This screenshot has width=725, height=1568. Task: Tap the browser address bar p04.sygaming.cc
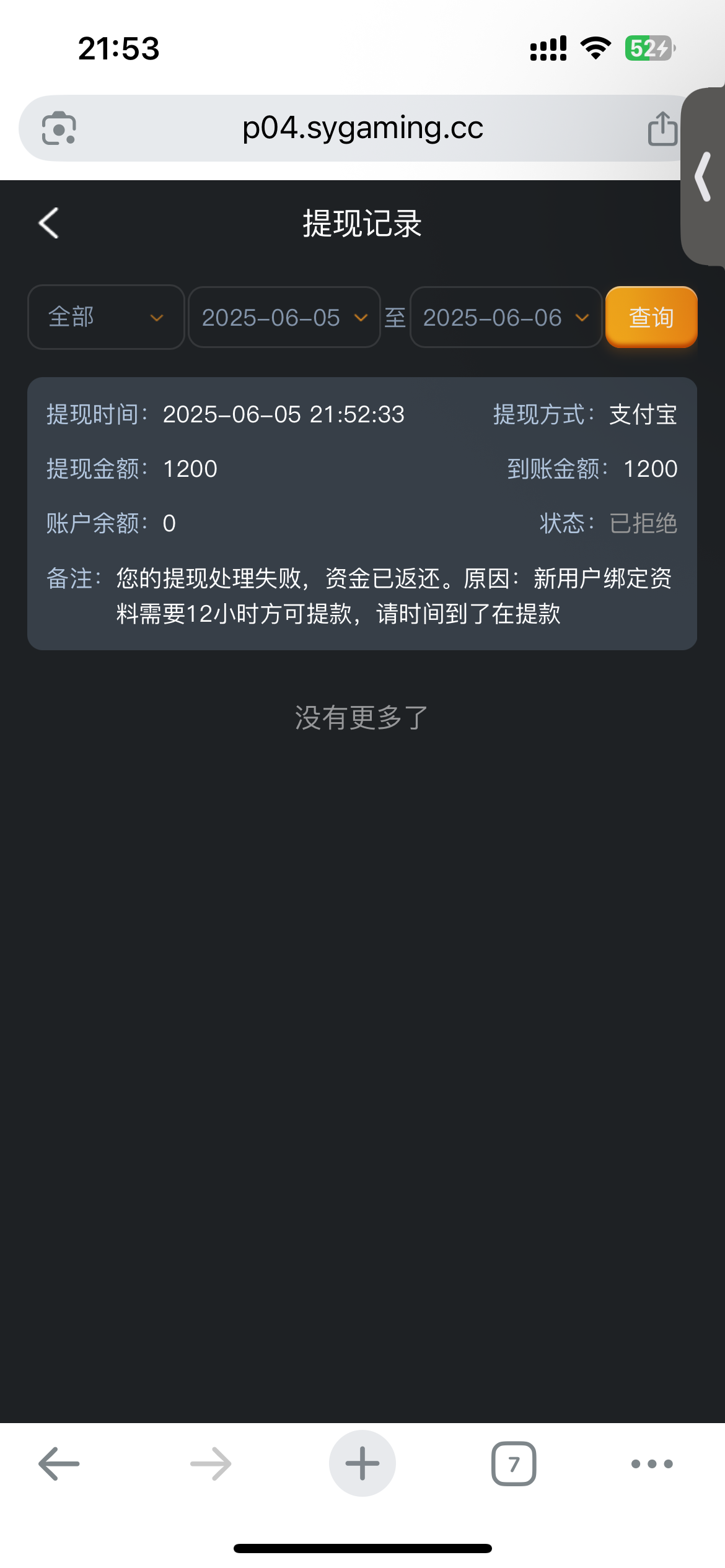point(362,128)
